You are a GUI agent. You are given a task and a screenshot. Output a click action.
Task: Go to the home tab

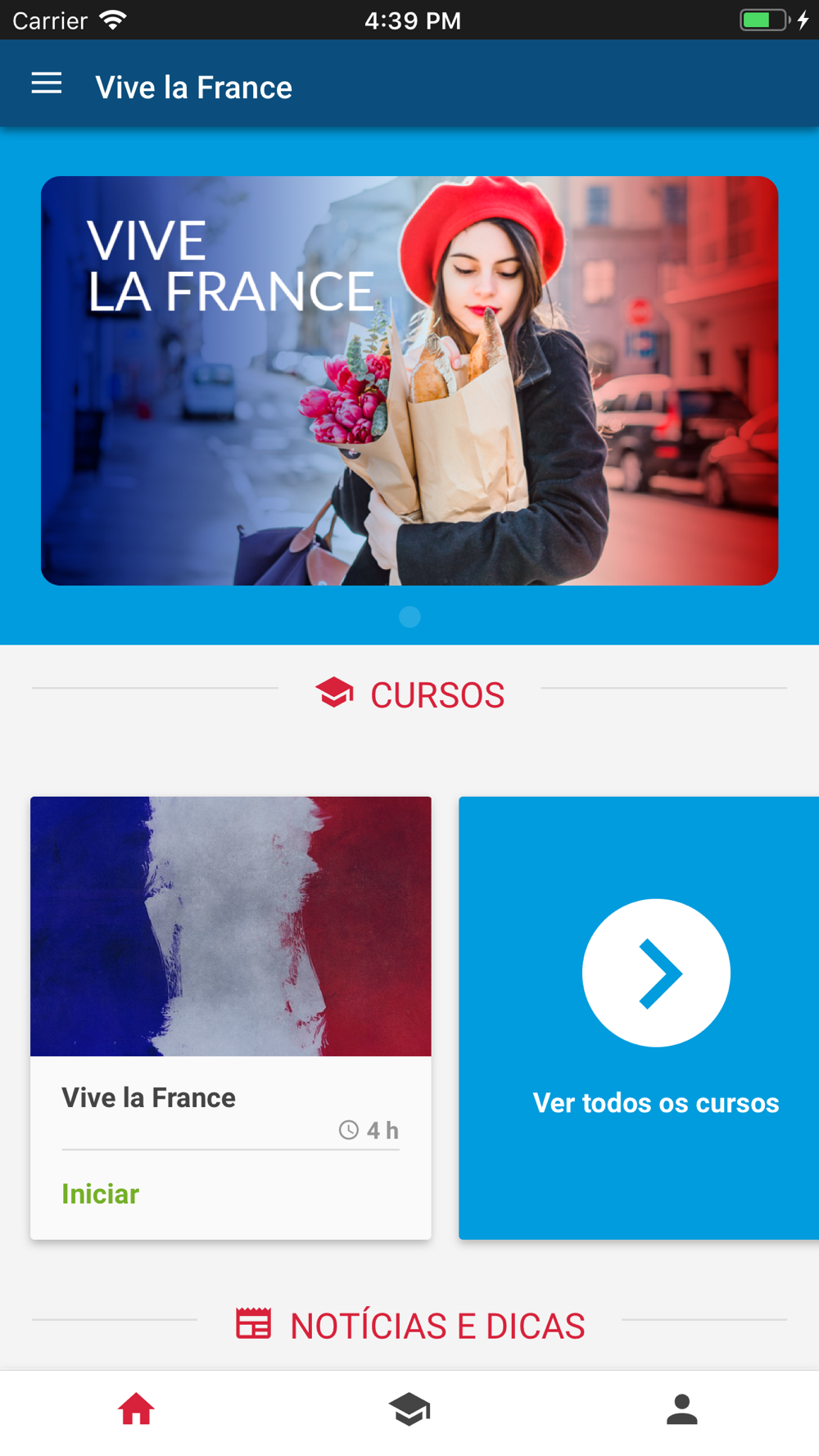click(x=136, y=1409)
